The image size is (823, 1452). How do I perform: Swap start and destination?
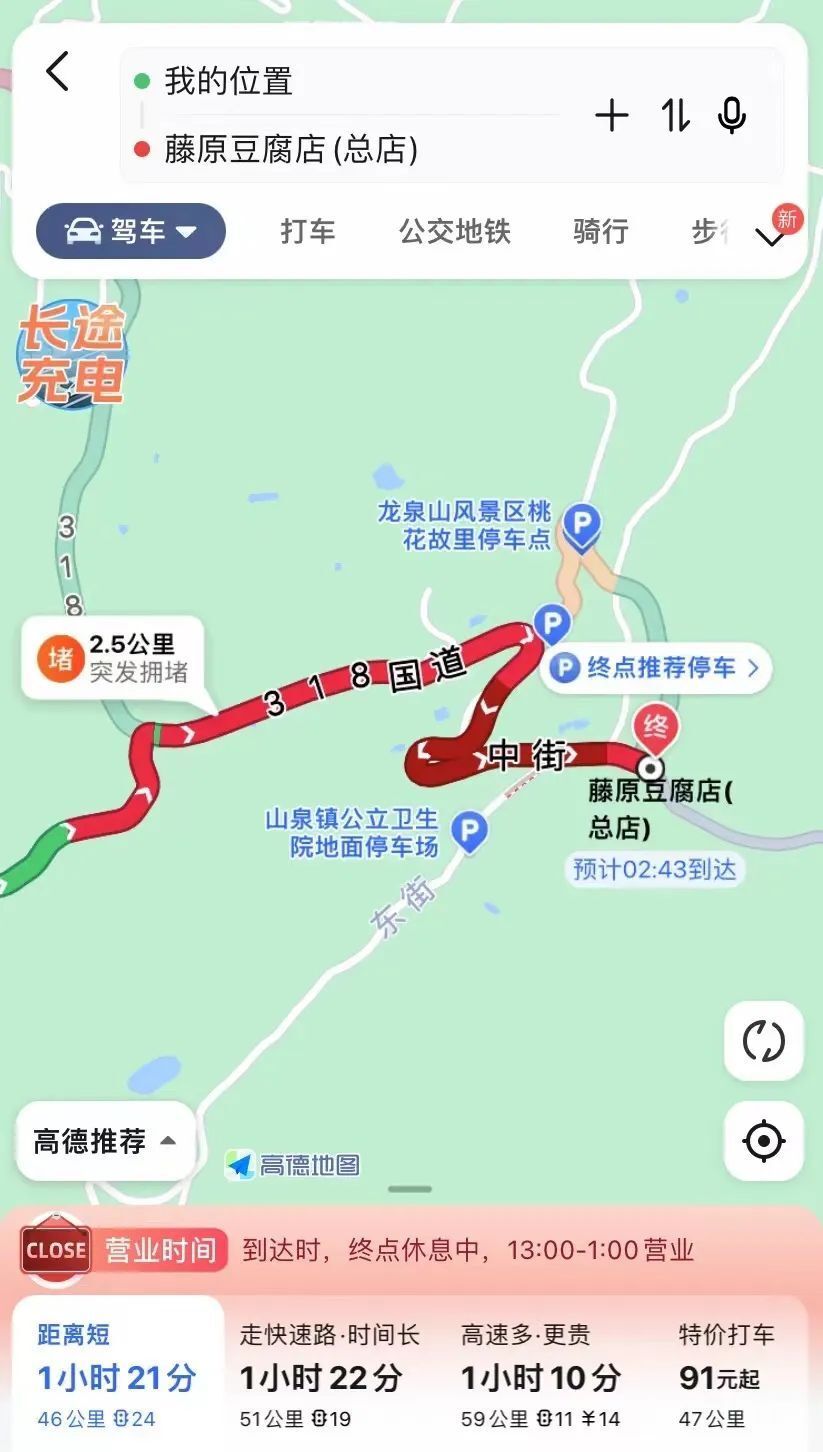(675, 116)
